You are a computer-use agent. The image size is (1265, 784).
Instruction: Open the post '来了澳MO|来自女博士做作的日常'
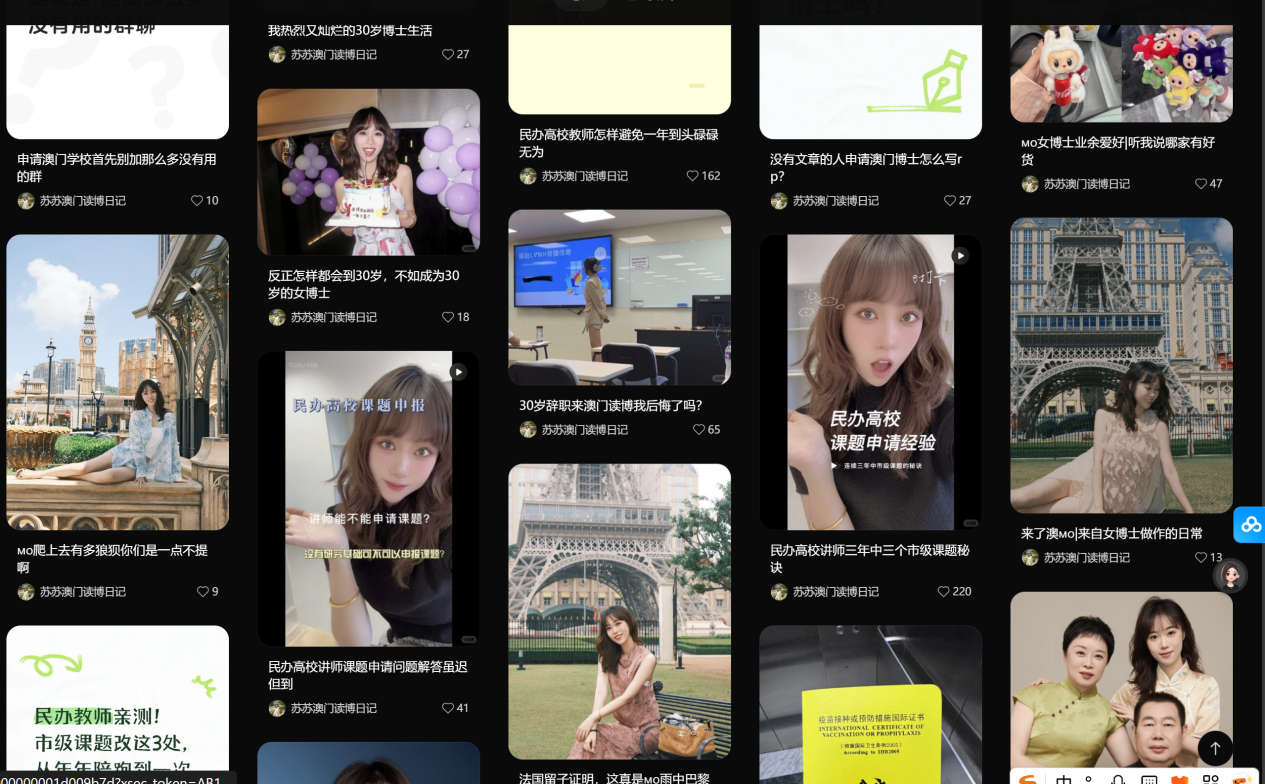click(1121, 365)
